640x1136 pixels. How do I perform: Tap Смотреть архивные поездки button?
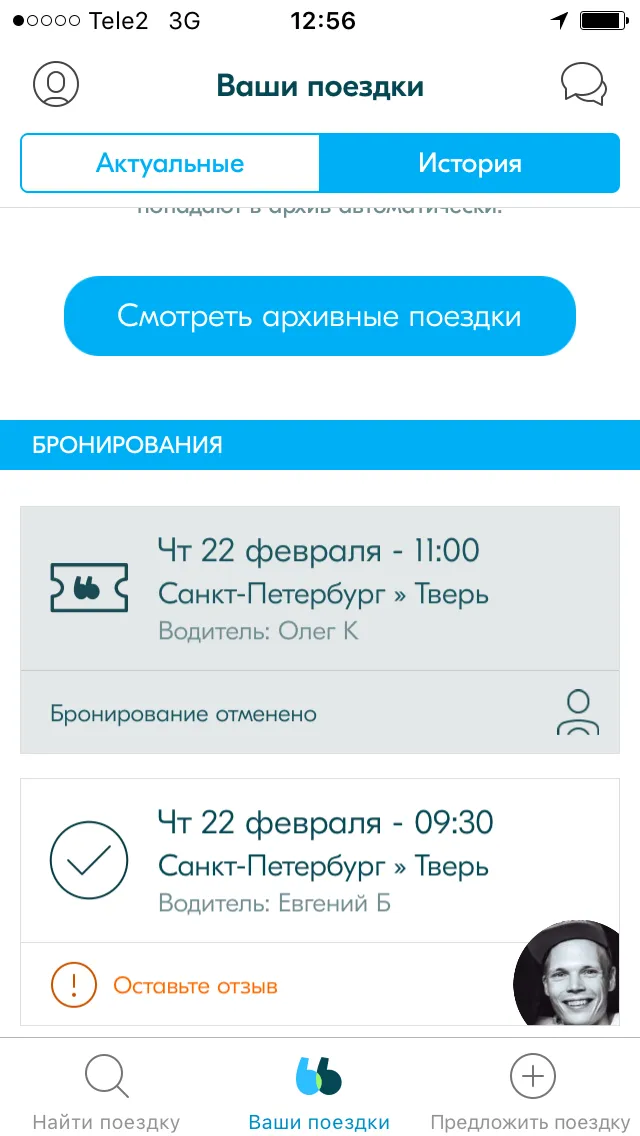click(x=320, y=316)
